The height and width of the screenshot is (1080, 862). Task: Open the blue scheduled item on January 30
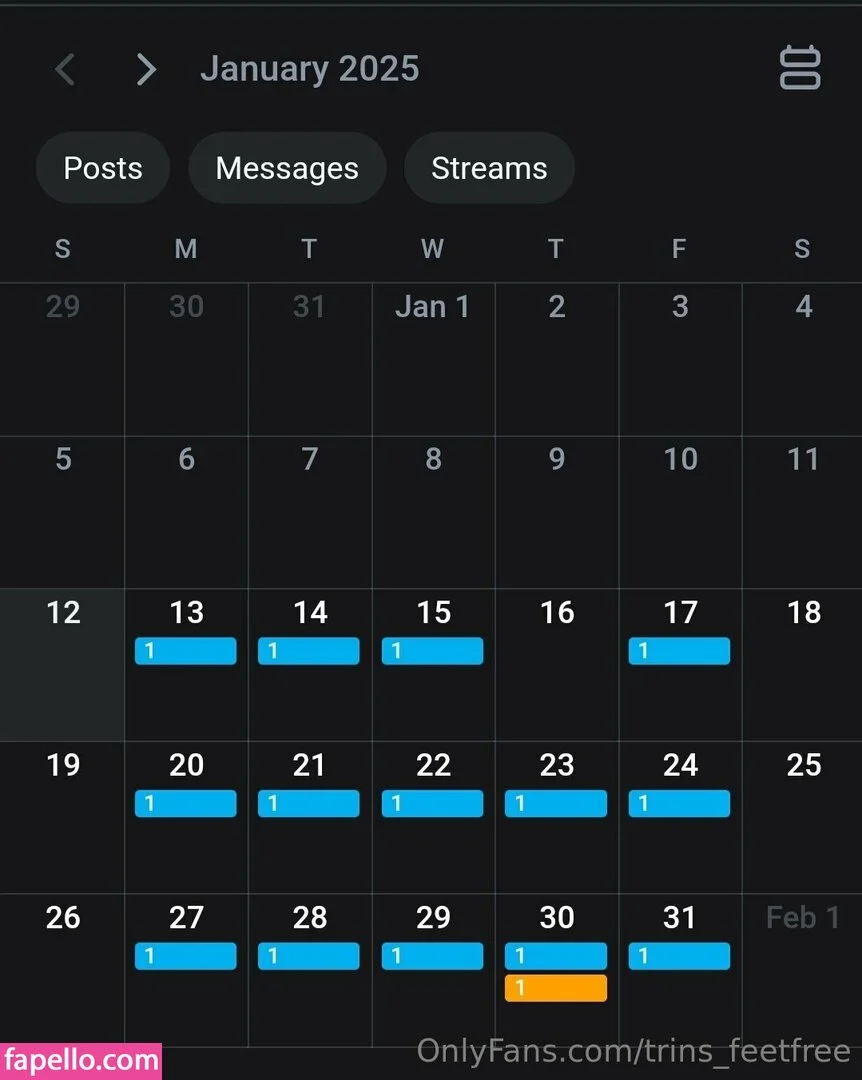(x=556, y=956)
